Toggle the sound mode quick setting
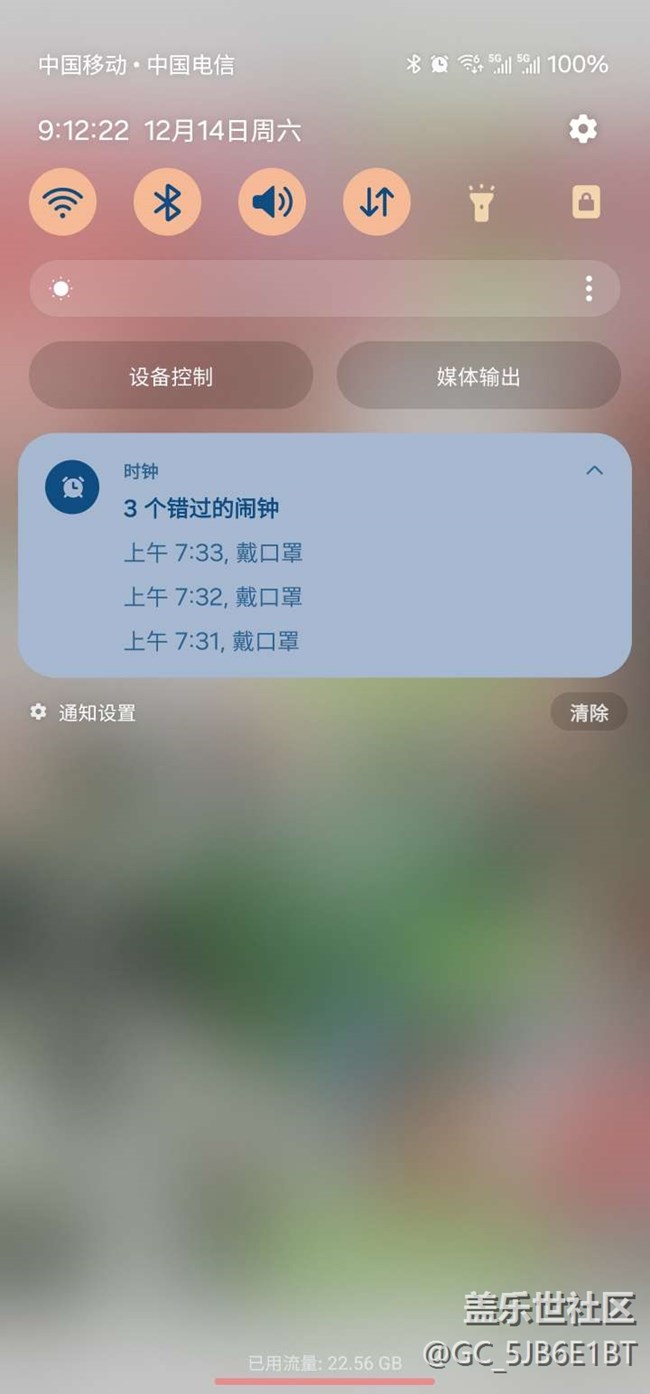Viewport: 650px width, 1394px height. tap(272, 202)
